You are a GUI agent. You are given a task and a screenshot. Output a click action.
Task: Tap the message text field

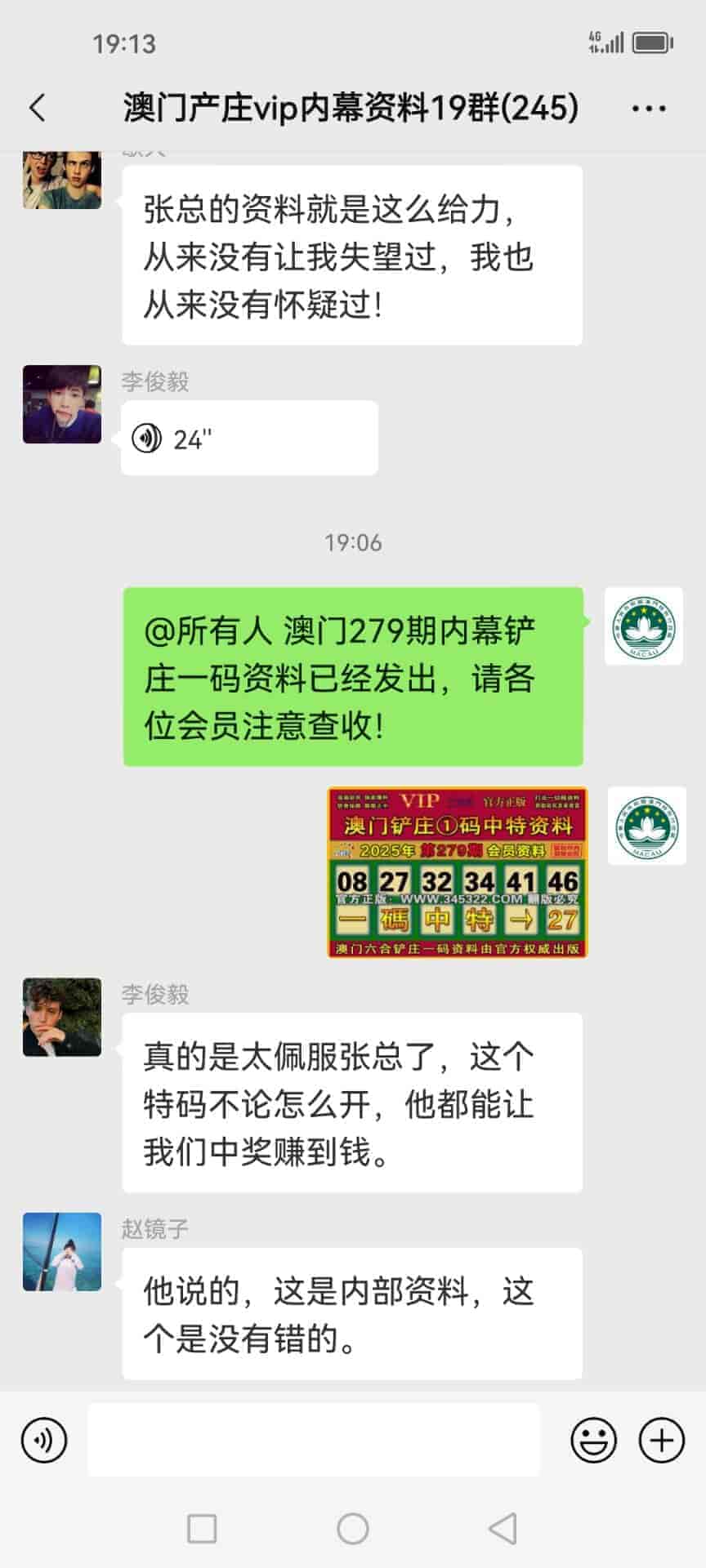pyautogui.click(x=314, y=1440)
